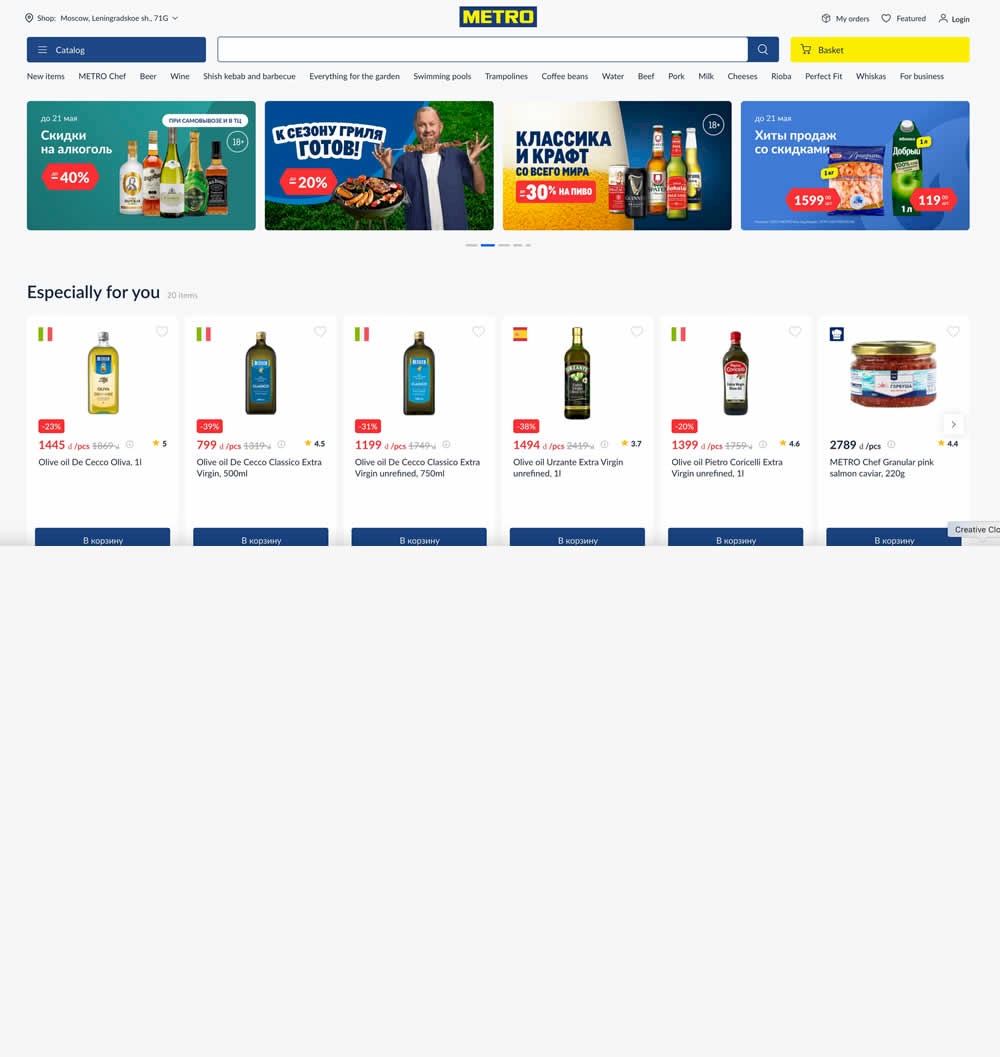Tap the magnifier search button
Viewport: 1000px width, 1057px height.
coord(763,50)
